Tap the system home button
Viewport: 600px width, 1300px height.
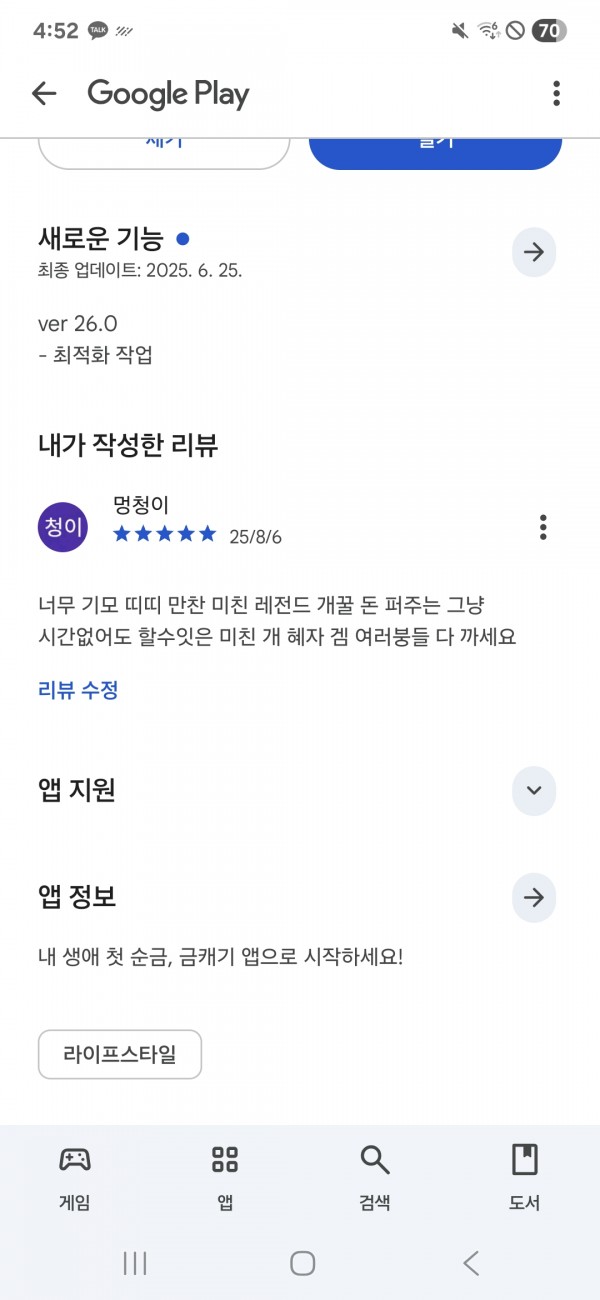pyautogui.click(x=302, y=1263)
